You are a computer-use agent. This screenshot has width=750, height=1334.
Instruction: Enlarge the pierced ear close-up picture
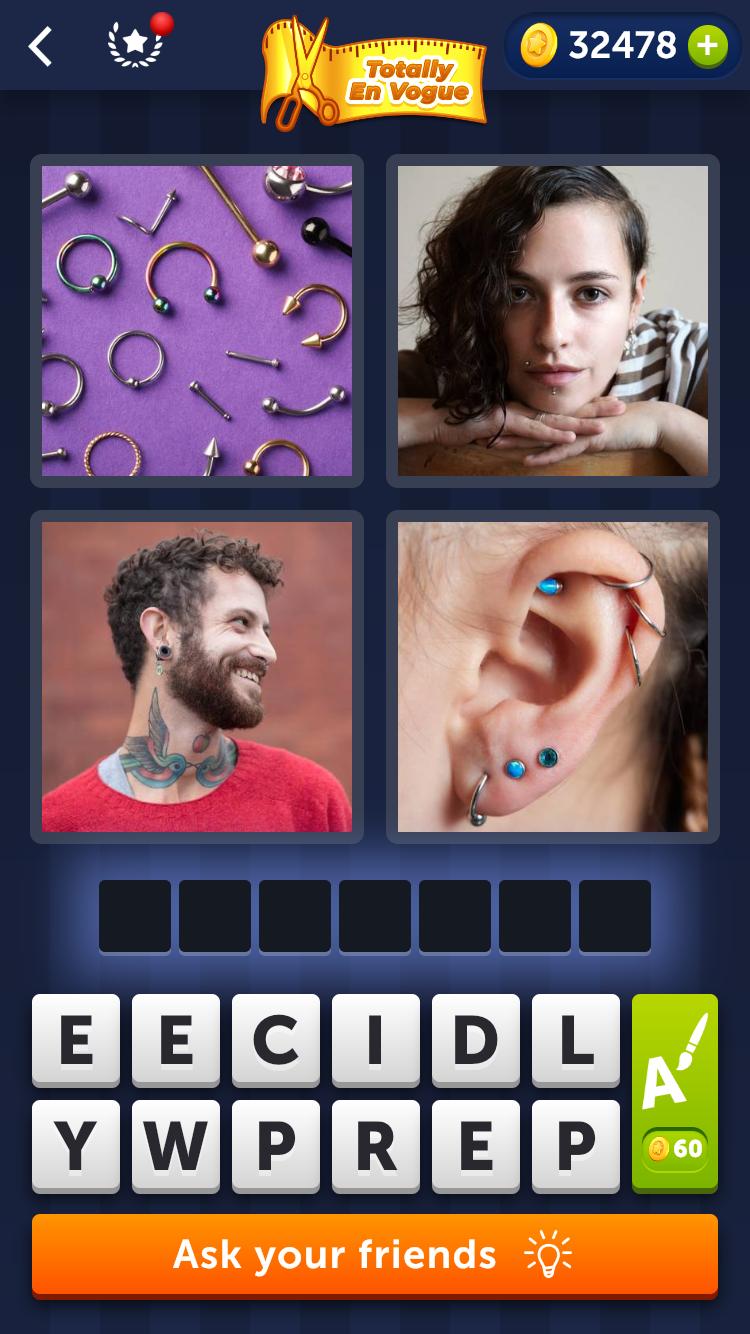click(x=553, y=677)
